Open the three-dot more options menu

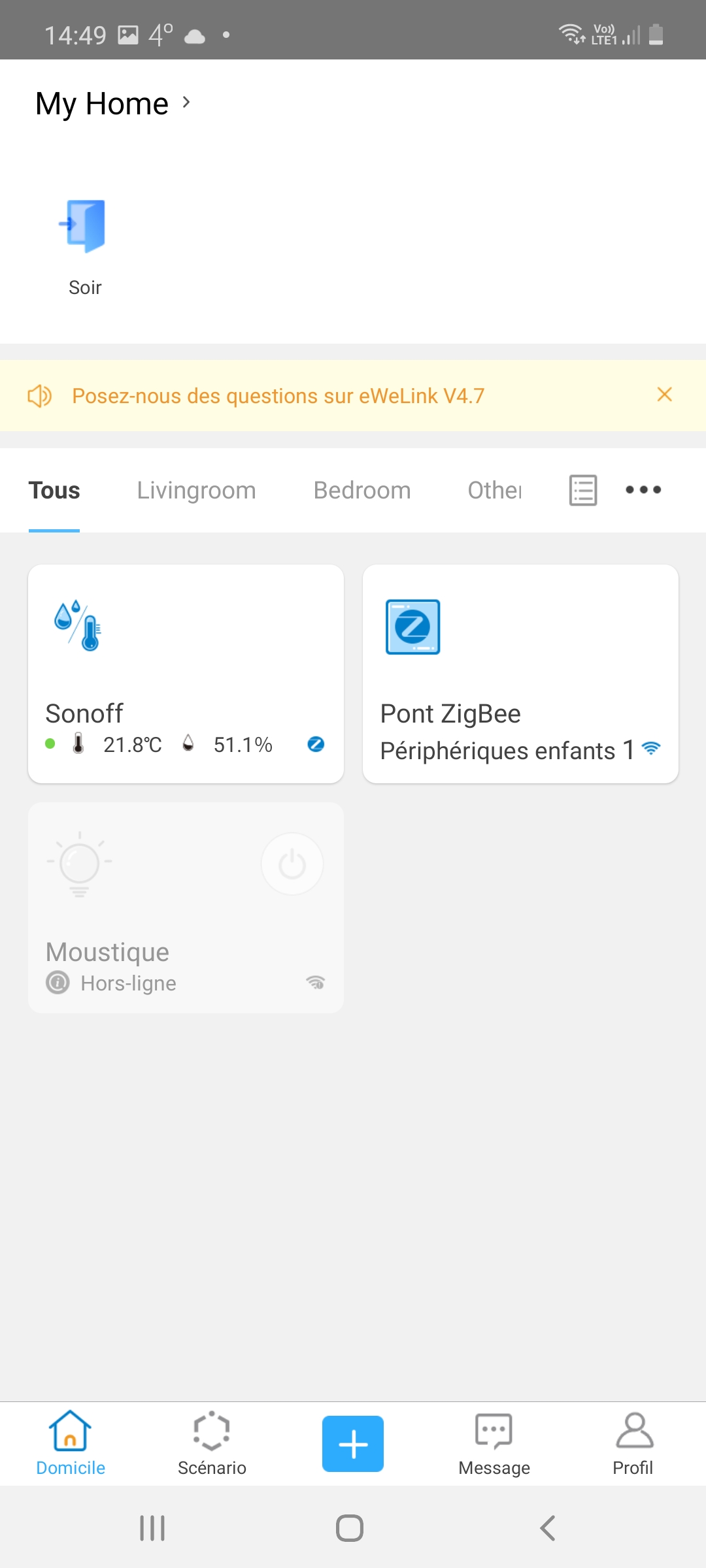[x=643, y=489]
